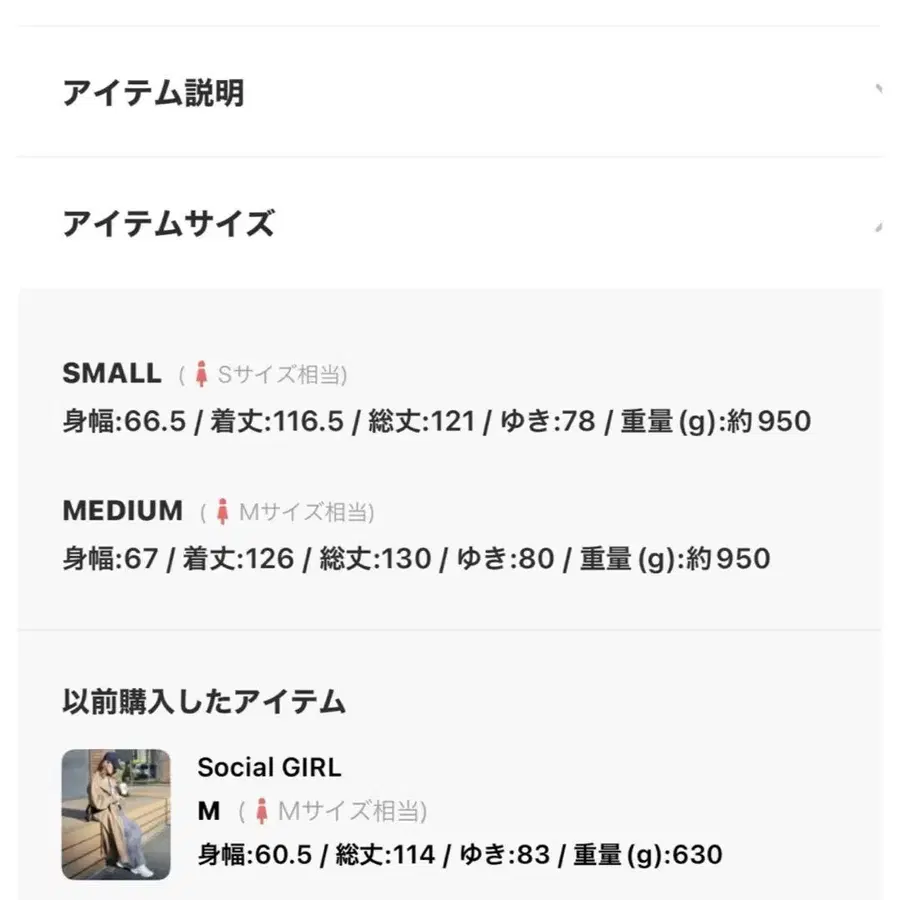The width and height of the screenshot is (900, 900).
Task: Expand the アイテム説明 section
Action: (450, 92)
